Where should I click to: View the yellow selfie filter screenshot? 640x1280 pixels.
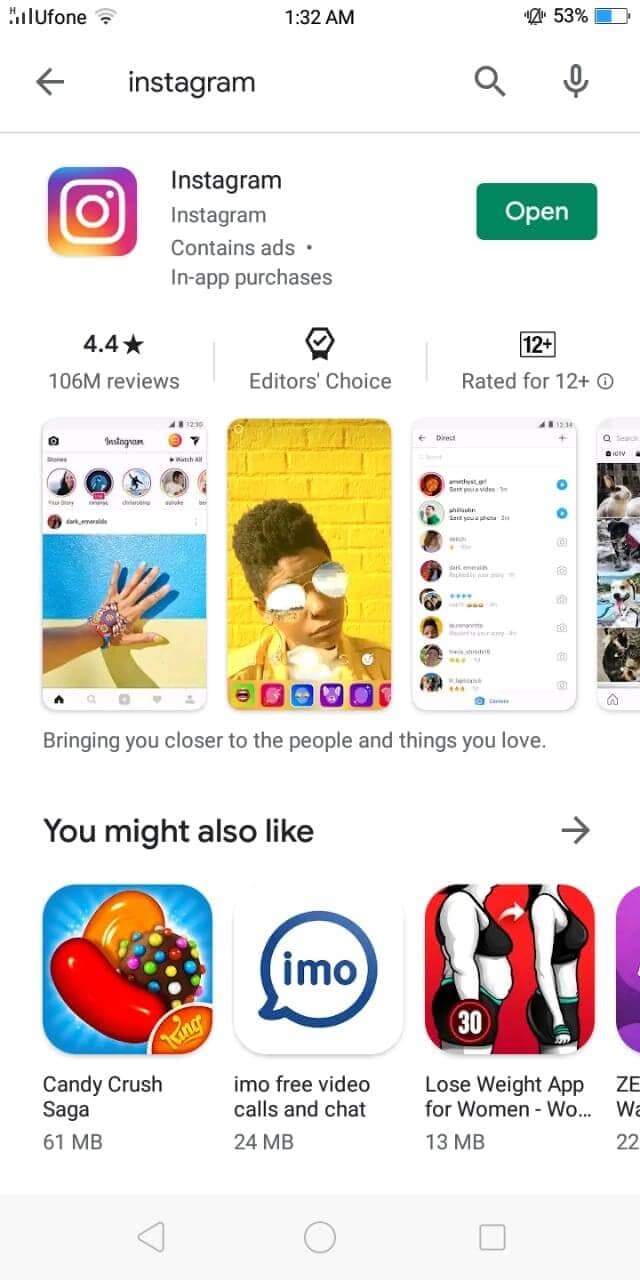coord(309,564)
